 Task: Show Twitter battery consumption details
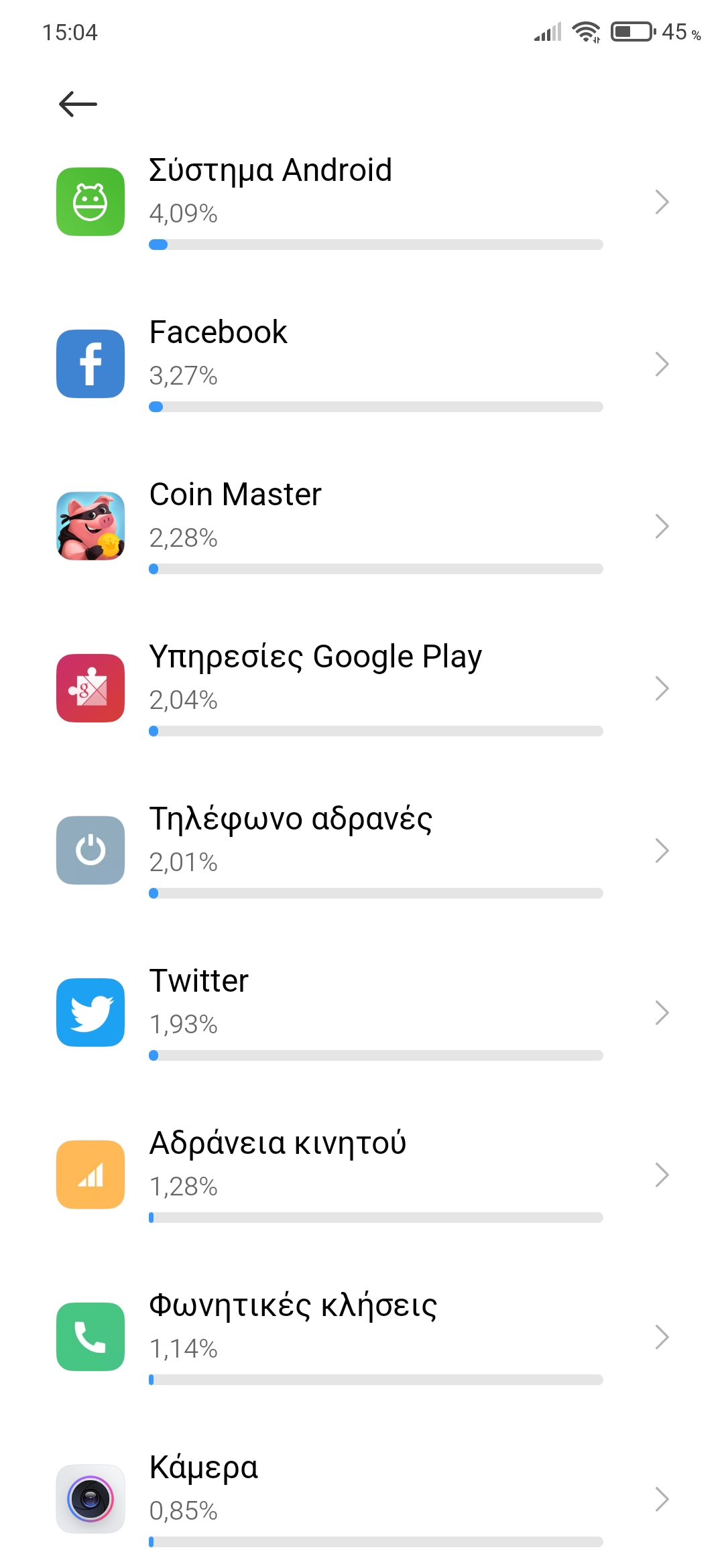(x=362, y=1013)
